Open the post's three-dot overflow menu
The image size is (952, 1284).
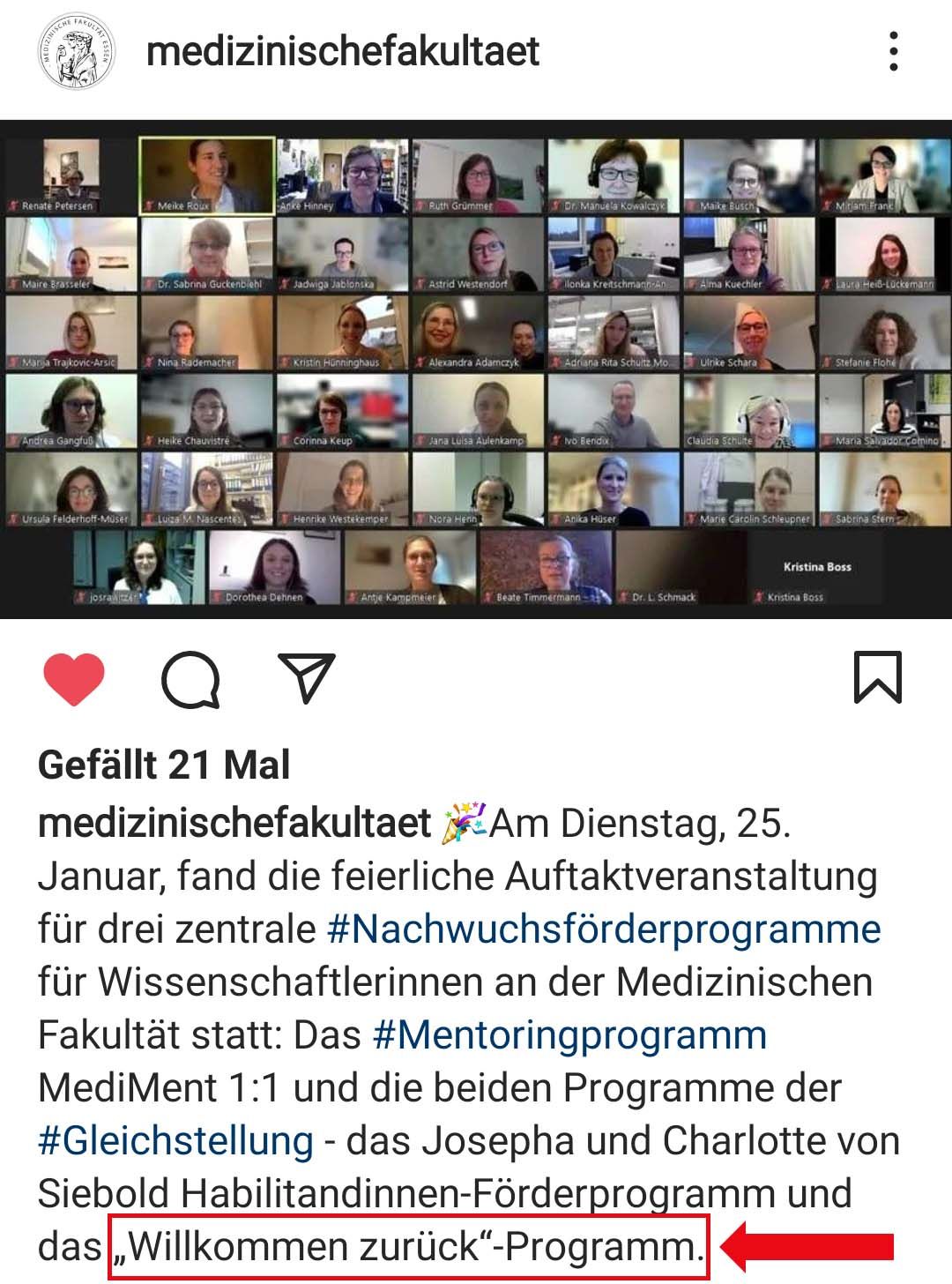pyautogui.click(x=893, y=51)
